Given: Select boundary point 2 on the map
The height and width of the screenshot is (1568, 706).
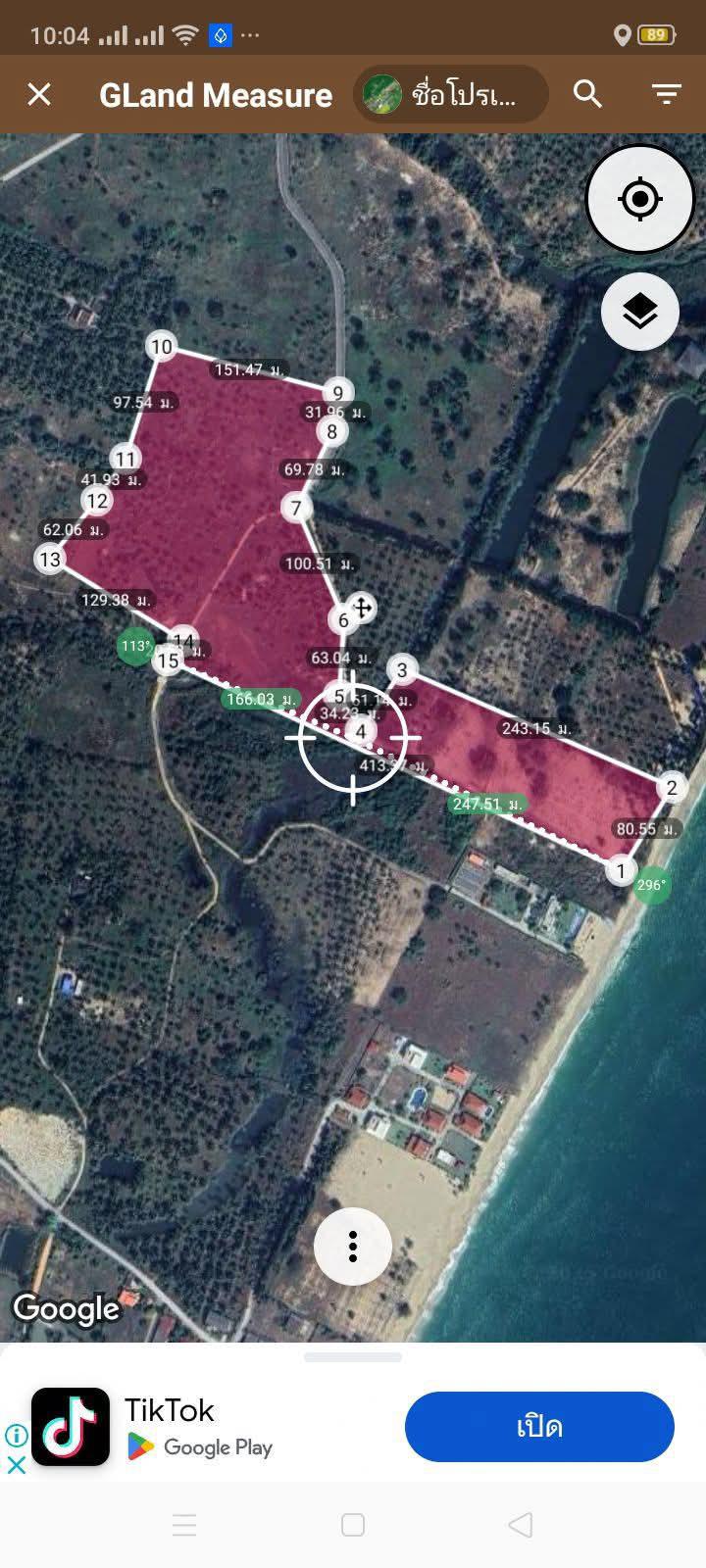Looking at the screenshot, I should 672,788.
